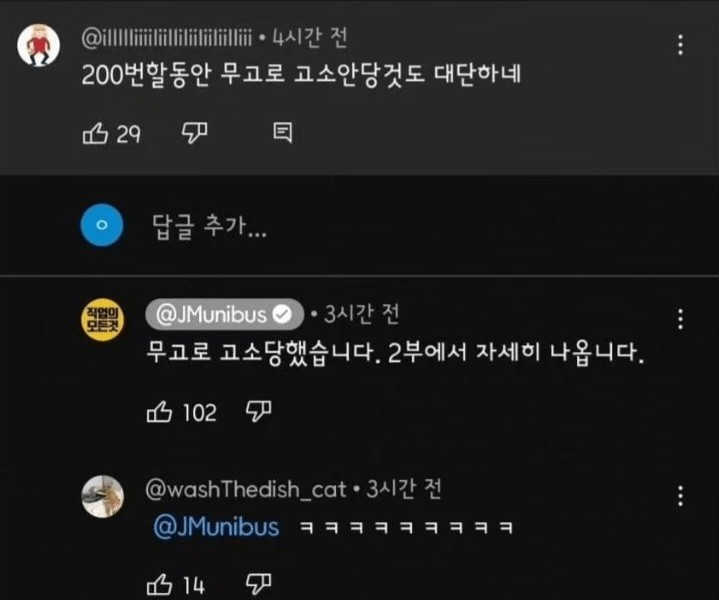The image size is (719, 600).
Task: Dislike the top comment posted 4시간 전
Action: click(x=194, y=132)
